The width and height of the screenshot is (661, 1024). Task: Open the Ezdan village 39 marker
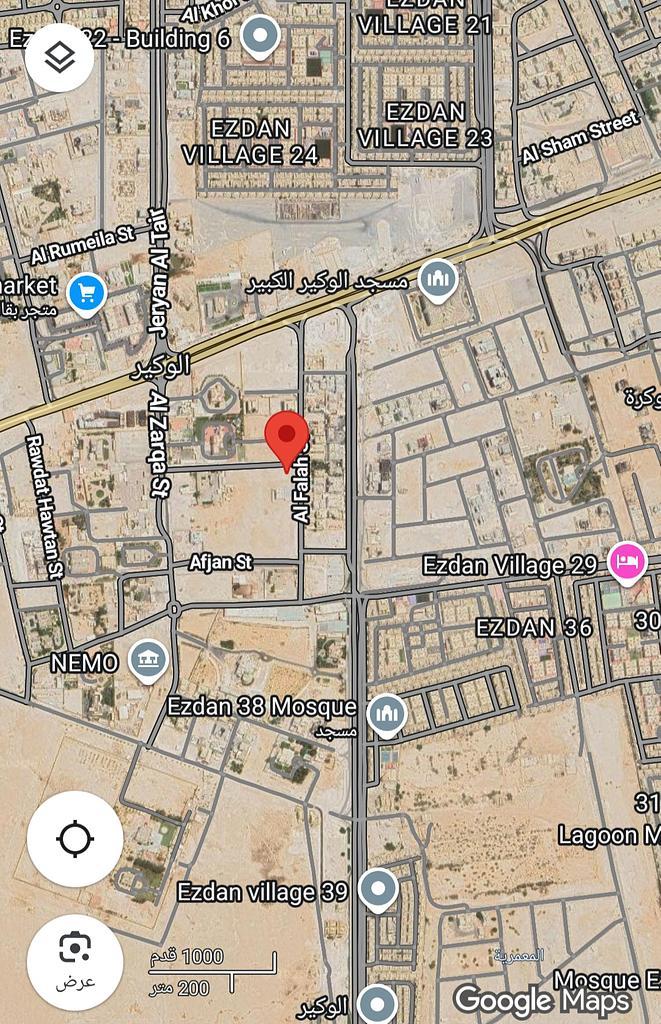click(x=378, y=889)
